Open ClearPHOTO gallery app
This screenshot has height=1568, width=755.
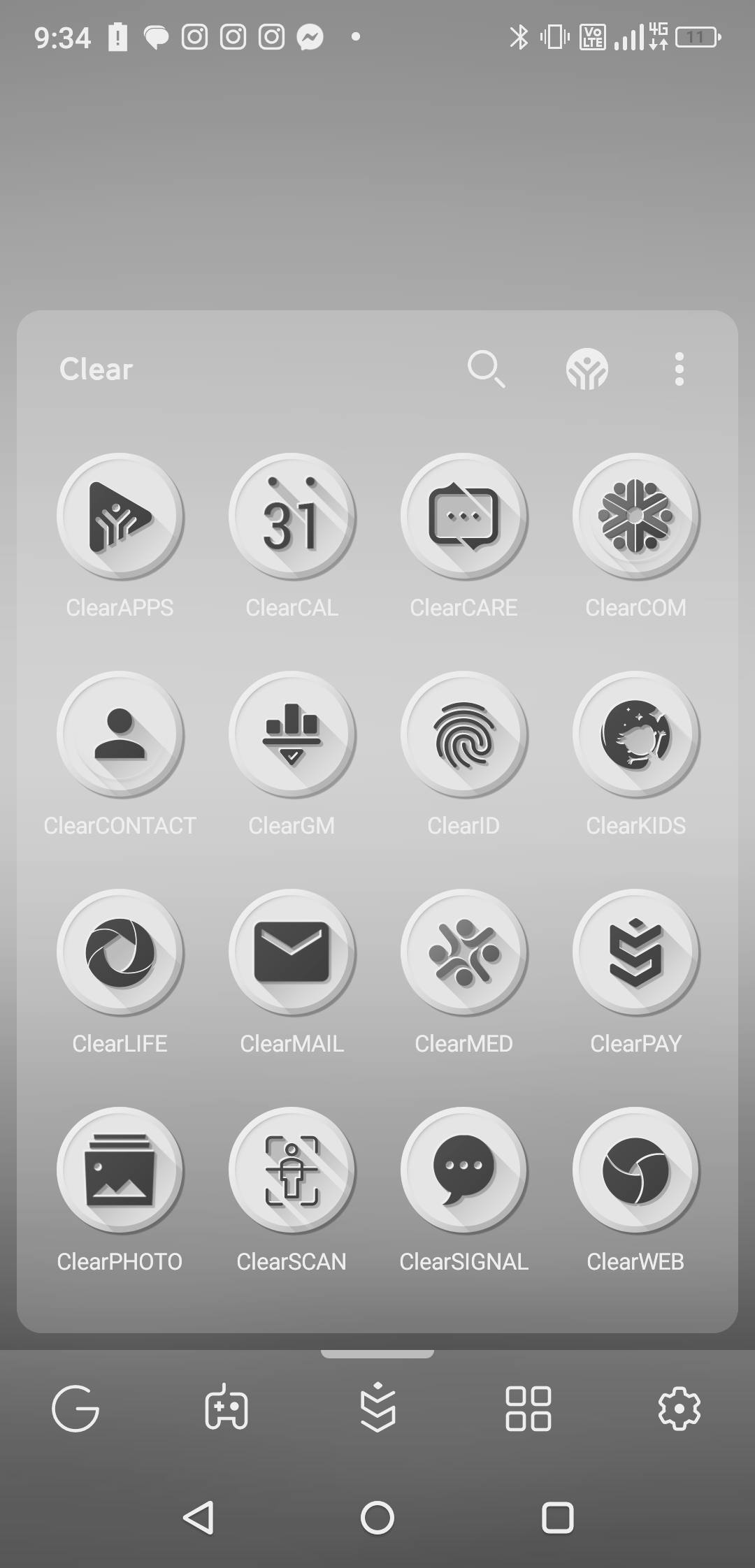tap(120, 1170)
